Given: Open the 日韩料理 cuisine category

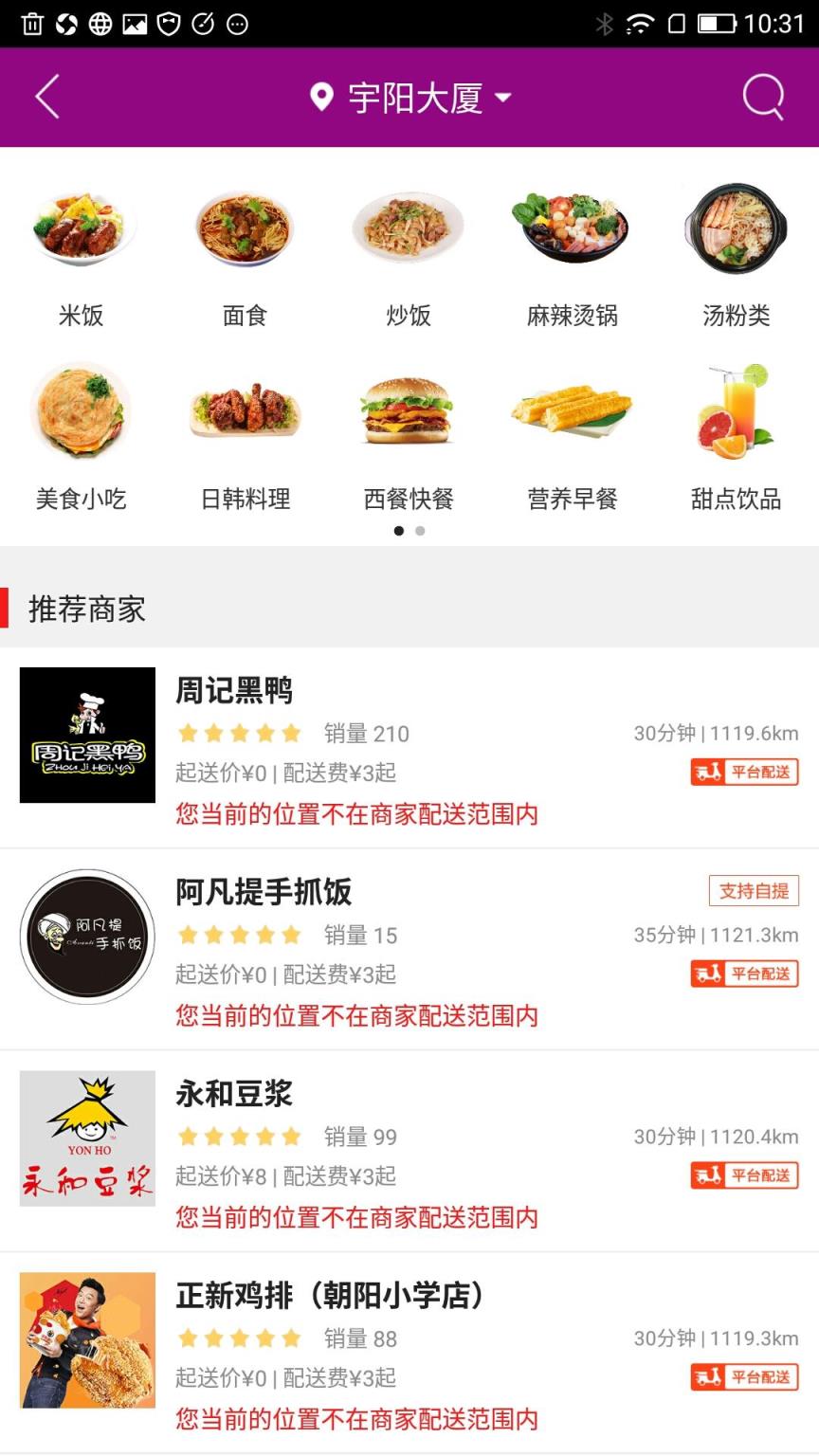Looking at the screenshot, I should 245,434.
